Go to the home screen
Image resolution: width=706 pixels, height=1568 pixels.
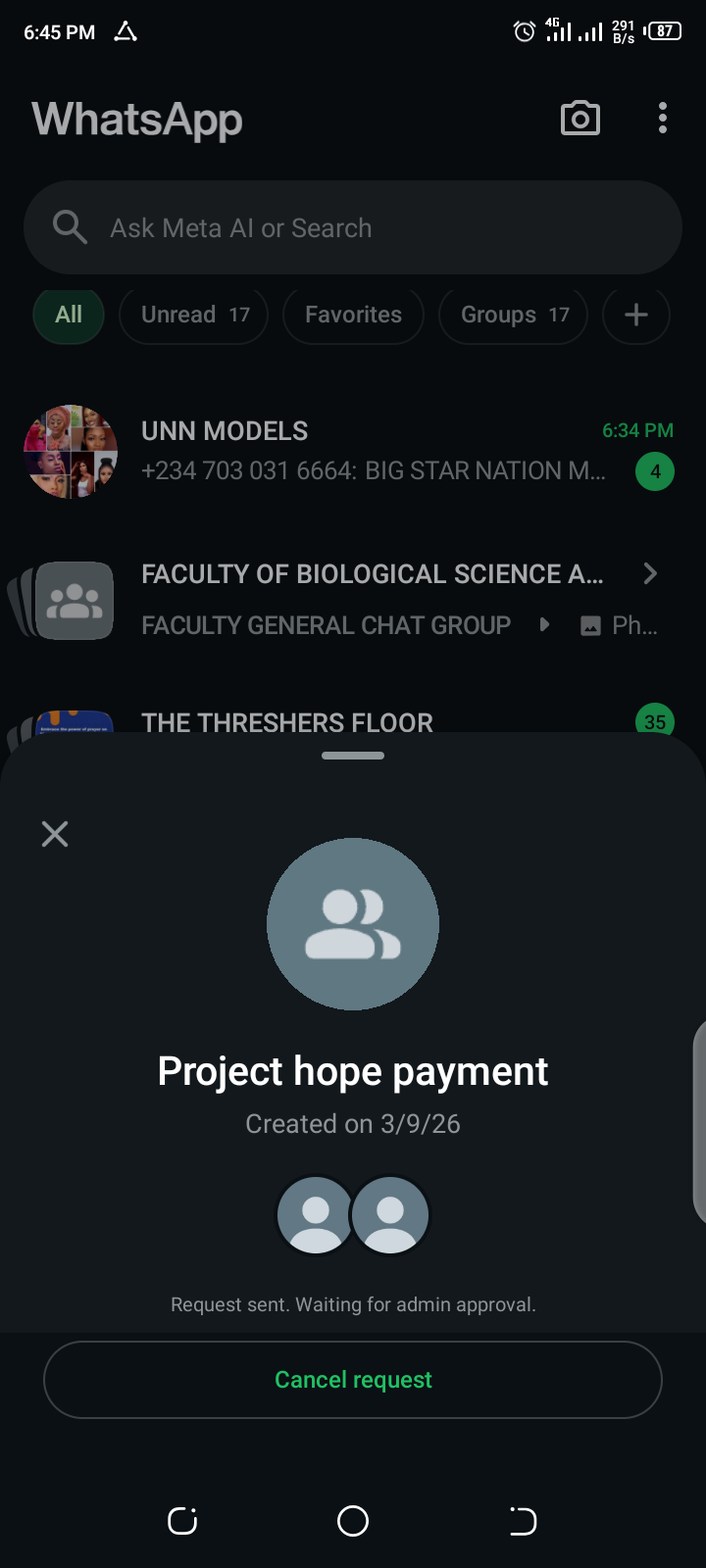click(353, 1521)
